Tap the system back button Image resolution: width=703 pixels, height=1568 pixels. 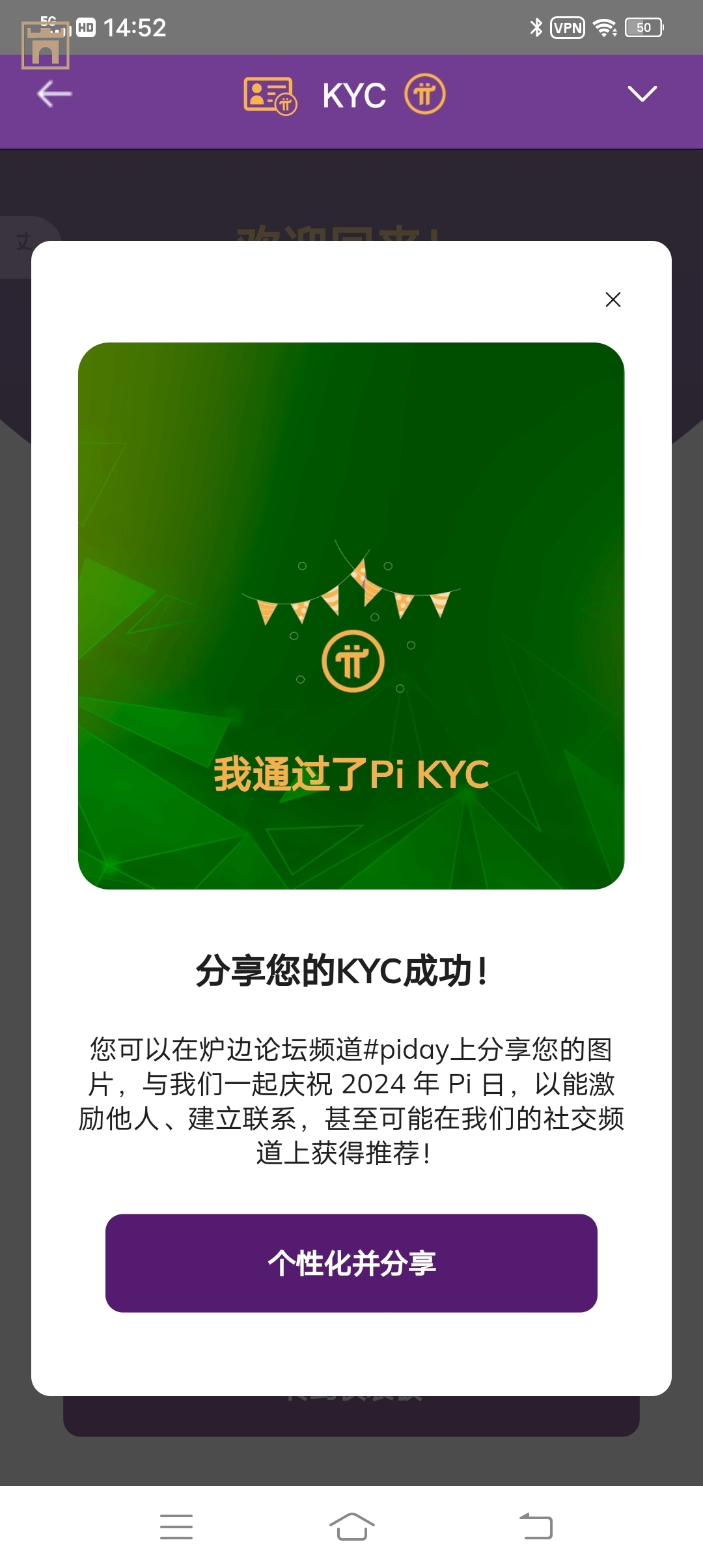coord(536,1526)
